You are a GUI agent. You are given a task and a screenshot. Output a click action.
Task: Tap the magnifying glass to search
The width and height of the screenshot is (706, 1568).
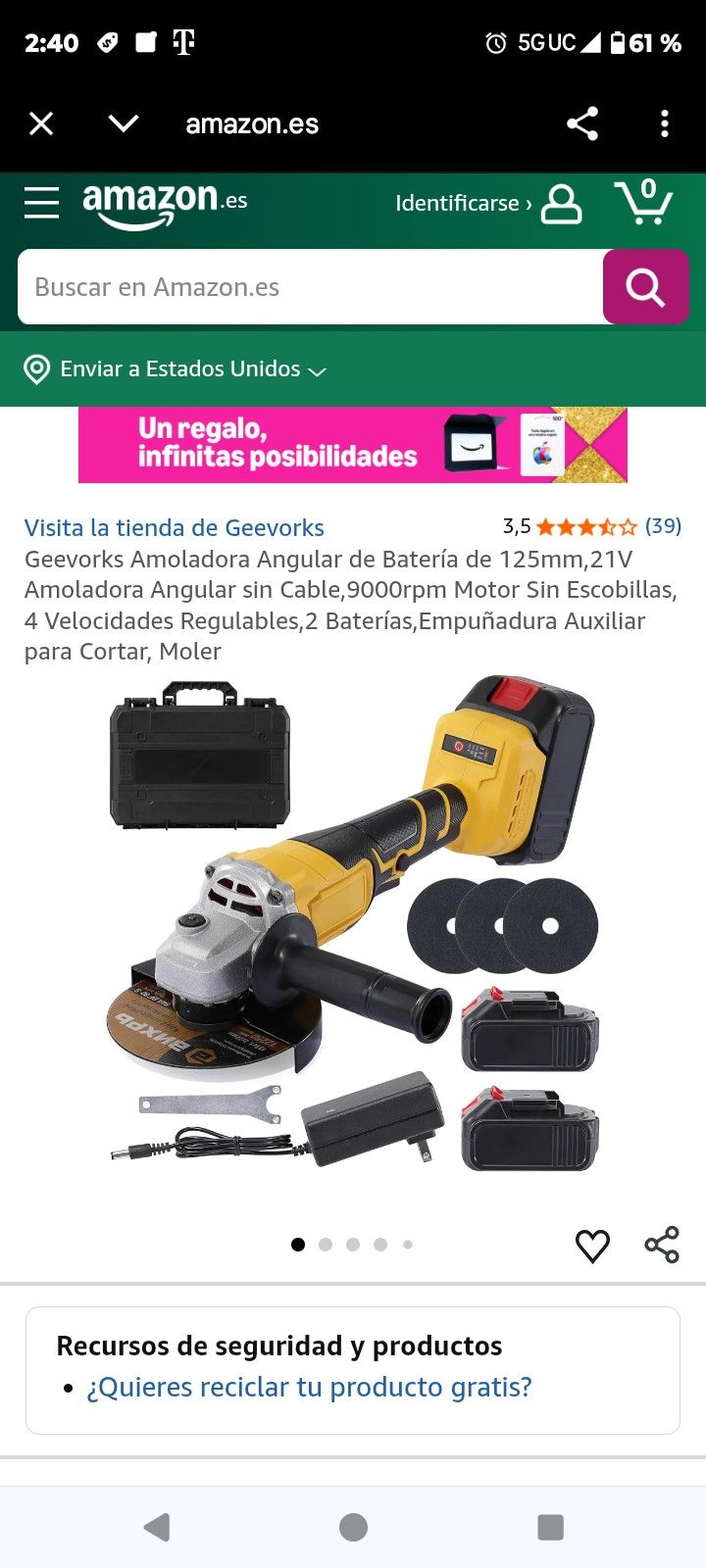645,287
